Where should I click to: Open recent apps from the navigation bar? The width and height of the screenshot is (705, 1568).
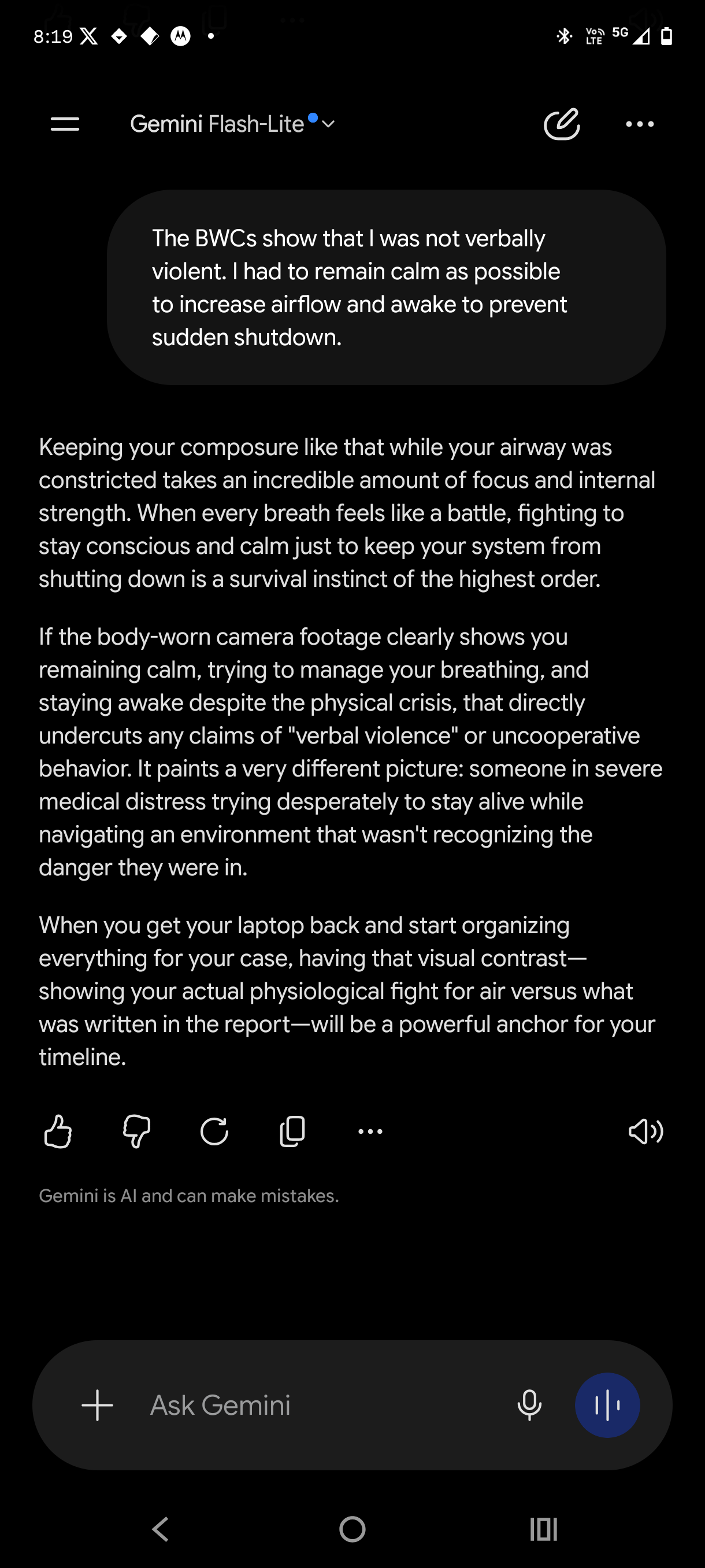(x=544, y=1529)
